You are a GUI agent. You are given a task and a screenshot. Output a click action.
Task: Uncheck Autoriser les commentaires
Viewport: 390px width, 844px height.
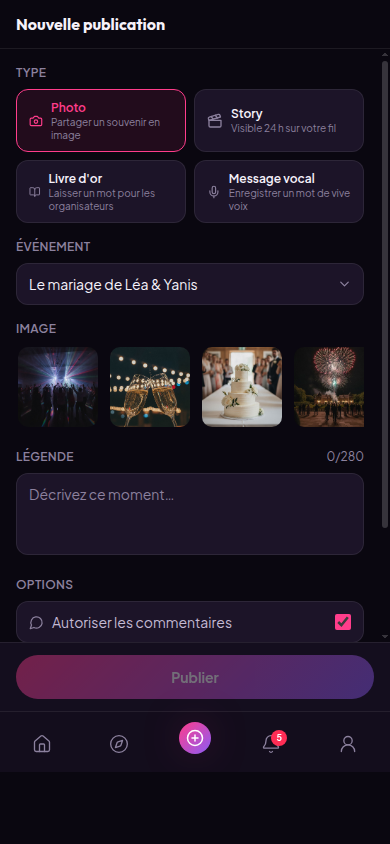[343, 622]
